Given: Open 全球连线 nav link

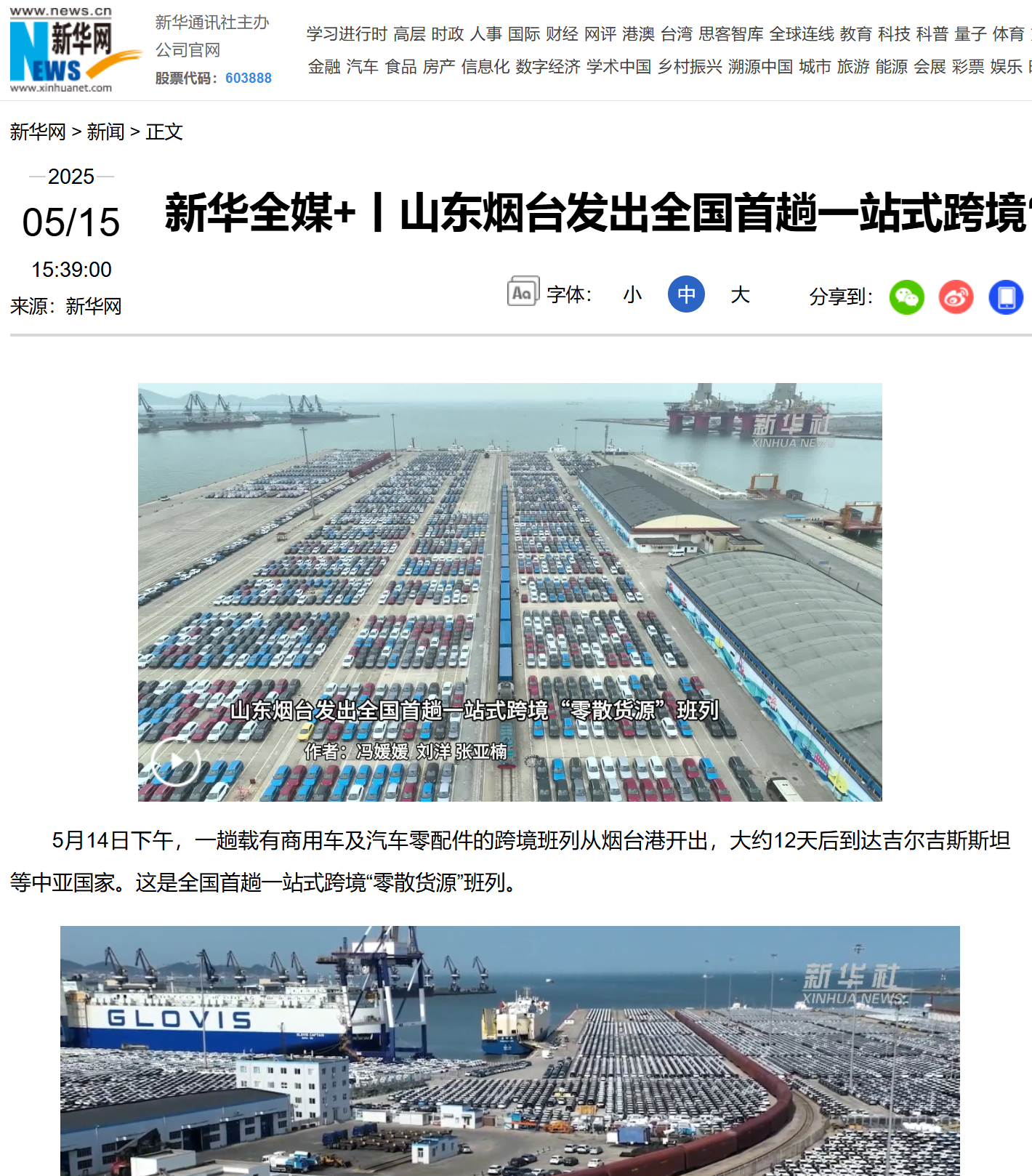Looking at the screenshot, I should (802, 34).
